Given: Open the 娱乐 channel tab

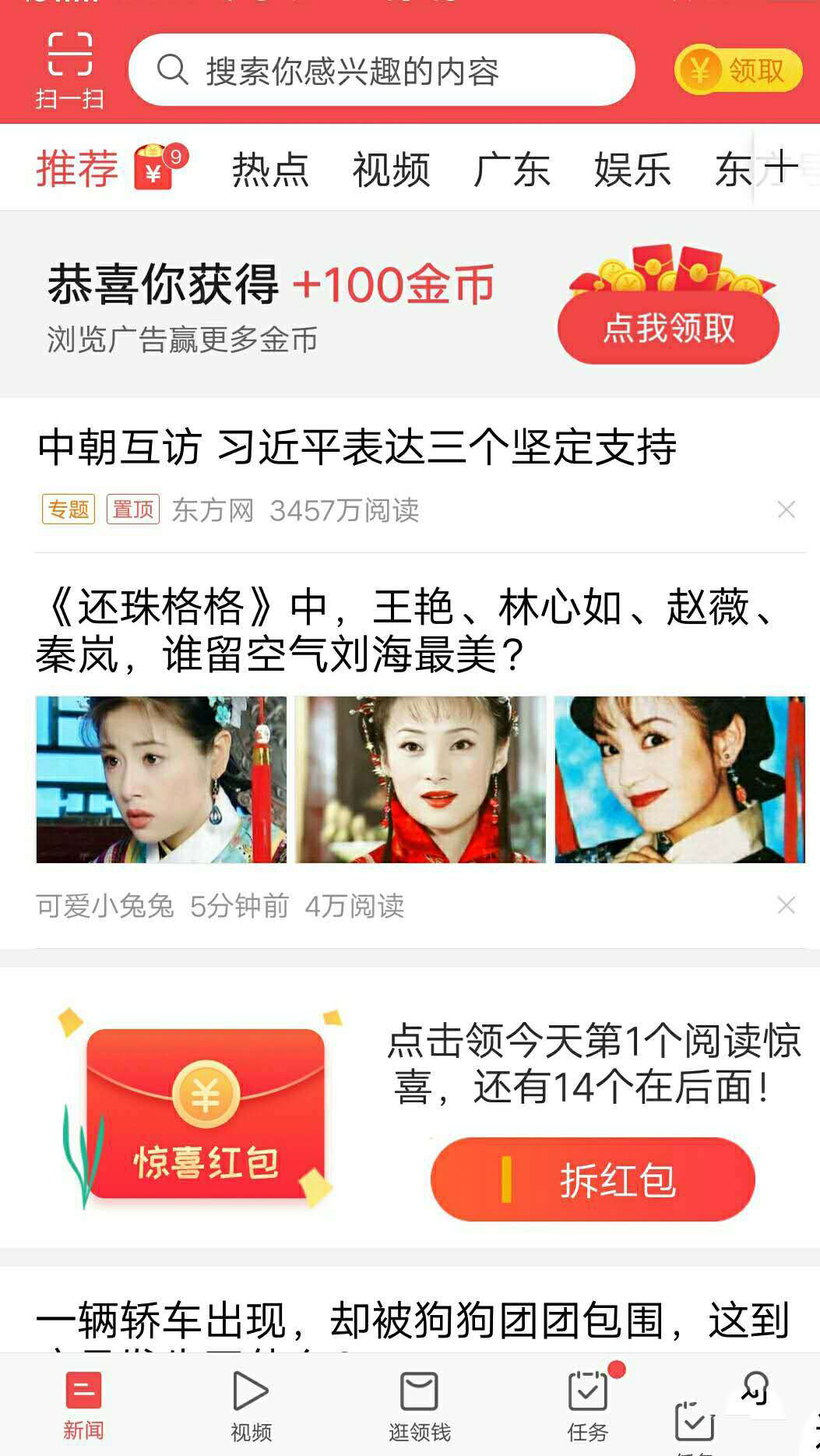Looking at the screenshot, I should [x=634, y=168].
